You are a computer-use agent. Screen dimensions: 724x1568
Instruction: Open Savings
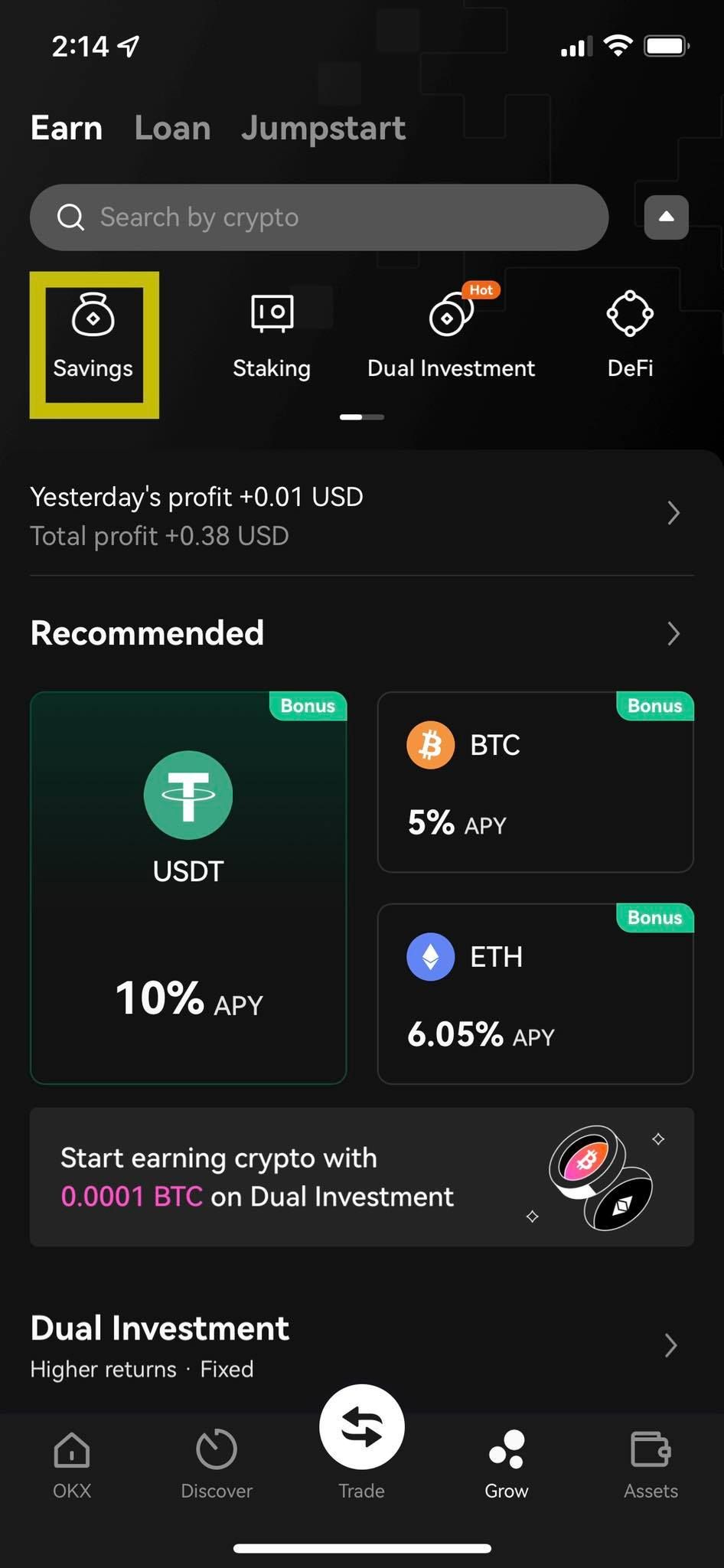click(93, 337)
